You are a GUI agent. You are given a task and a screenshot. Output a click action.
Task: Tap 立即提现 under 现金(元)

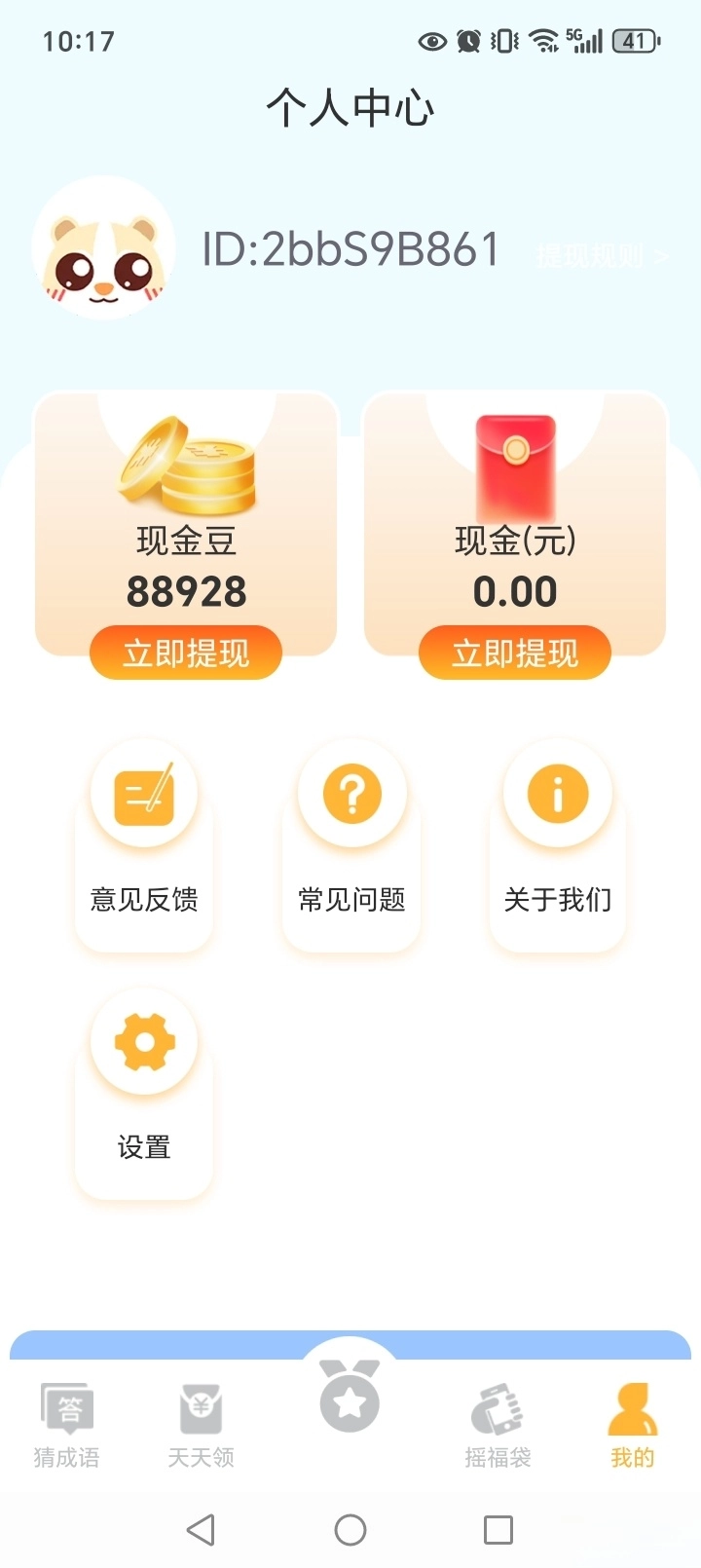[x=515, y=653]
